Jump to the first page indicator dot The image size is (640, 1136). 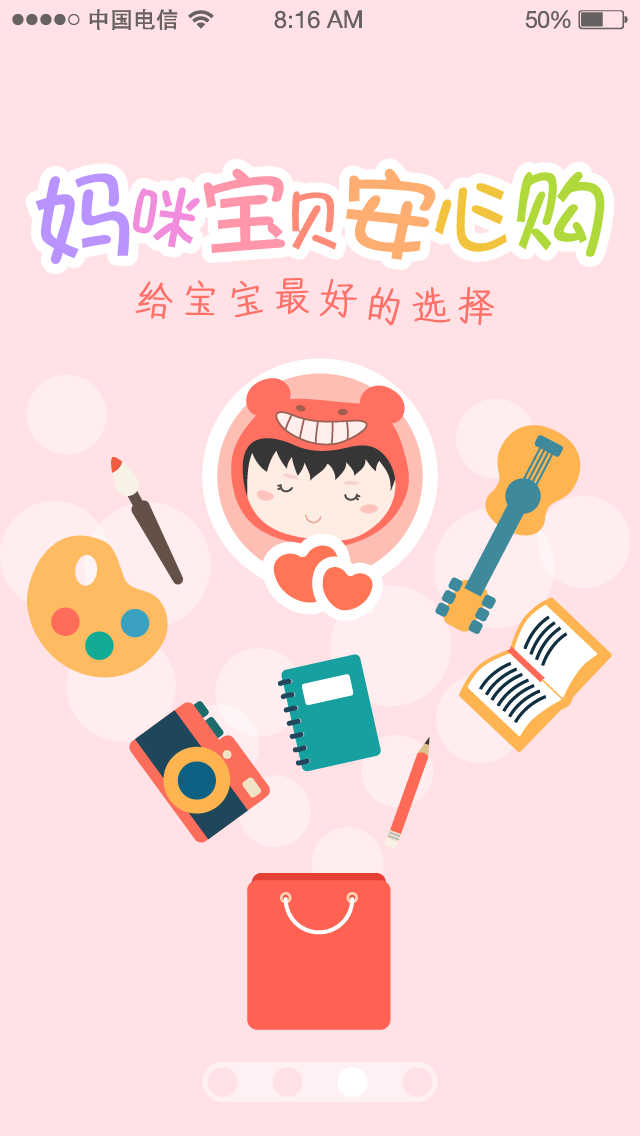click(x=223, y=1082)
